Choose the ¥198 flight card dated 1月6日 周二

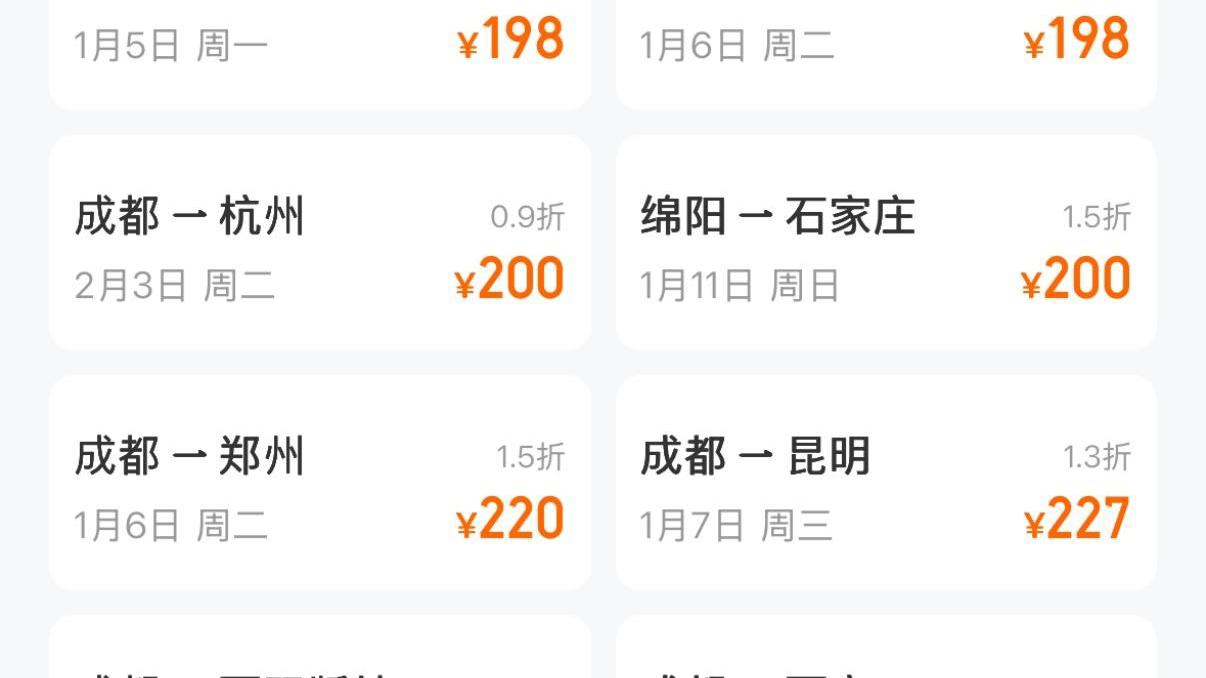[885, 50]
